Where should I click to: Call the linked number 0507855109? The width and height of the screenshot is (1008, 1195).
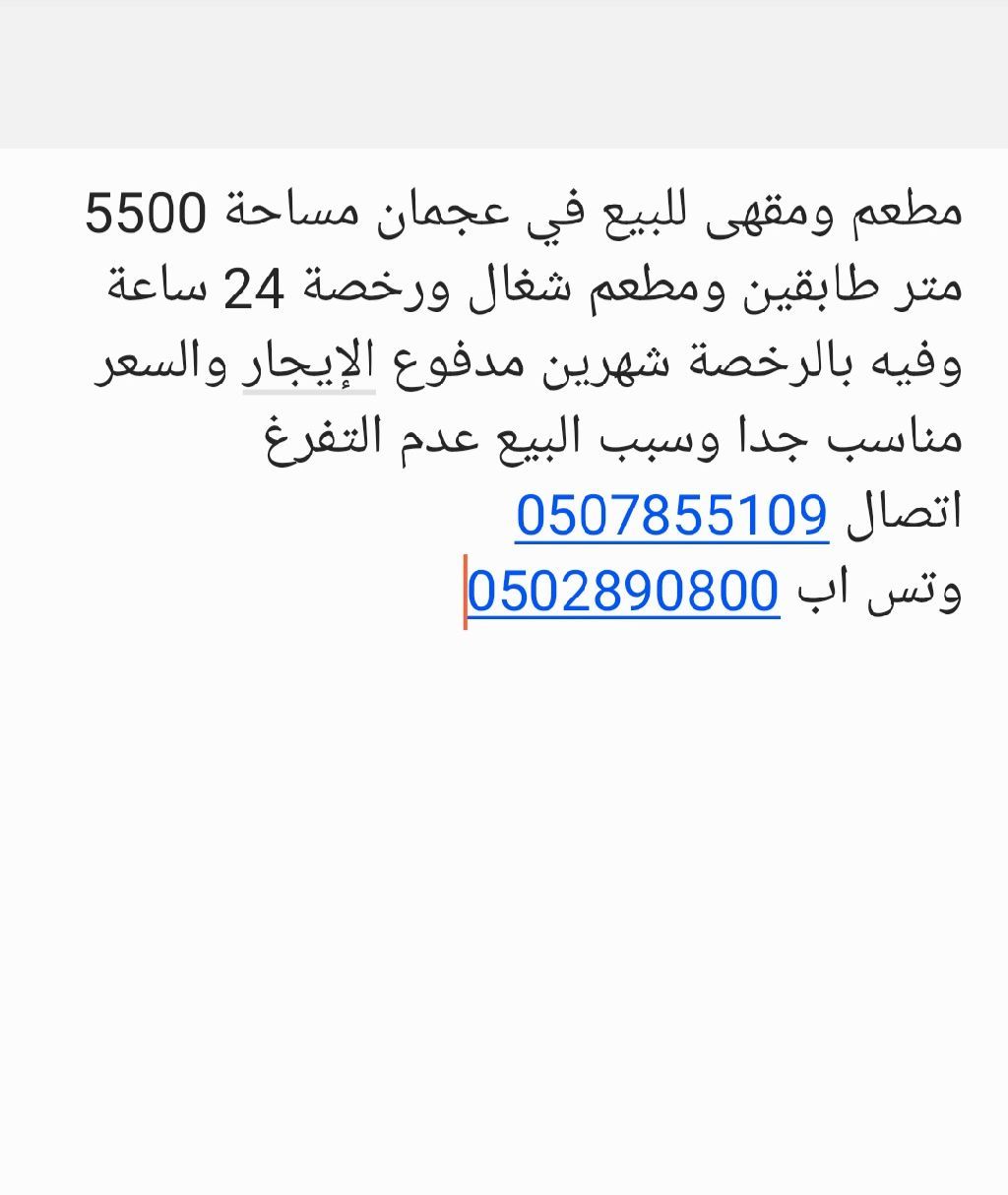pyautogui.click(x=672, y=514)
